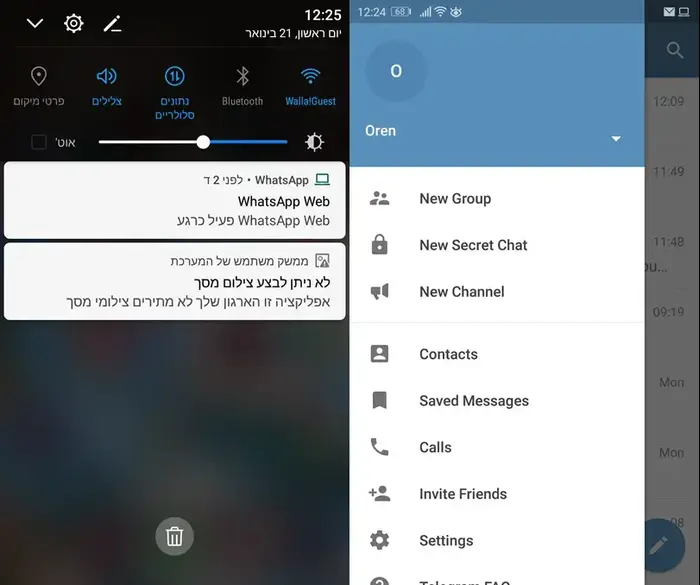Screen dimensions: 700x585
Task: Expand the account dropdown next to Oren
Action: coord(616,138)
